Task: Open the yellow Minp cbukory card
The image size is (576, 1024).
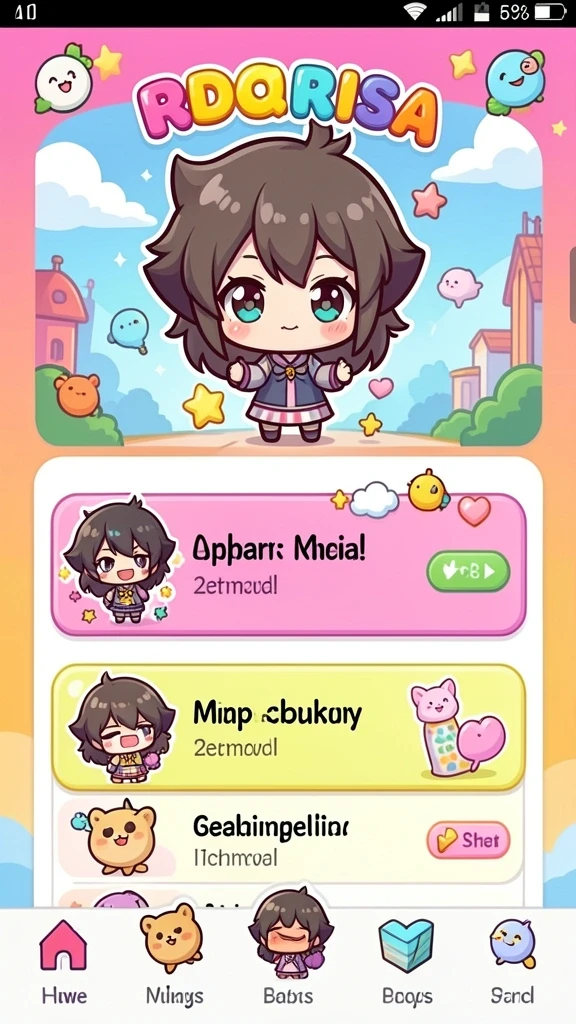Action: point(289,727)
